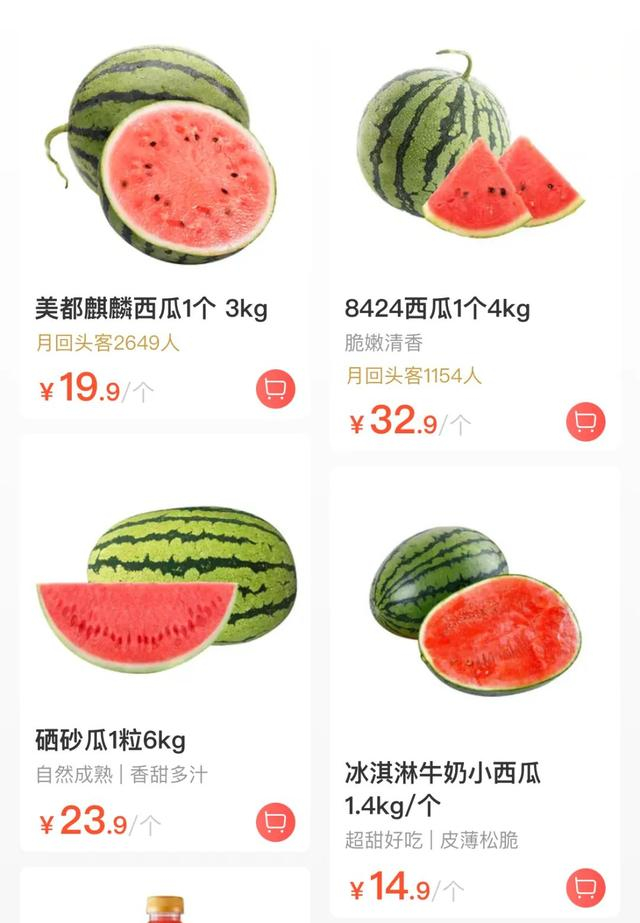Viewport: 640px width, 923px height.
Task: Open the 硒砂瓜1粒6kg product page
Action: pos(110,740)
